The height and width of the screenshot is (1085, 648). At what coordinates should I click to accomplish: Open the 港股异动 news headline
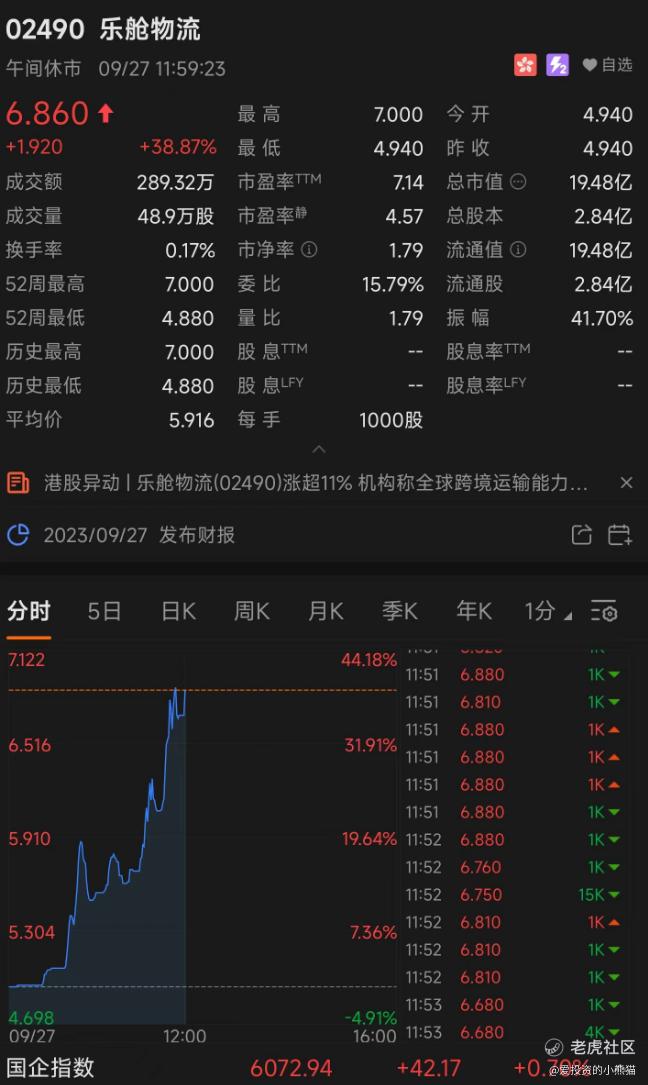click(314, 483)
